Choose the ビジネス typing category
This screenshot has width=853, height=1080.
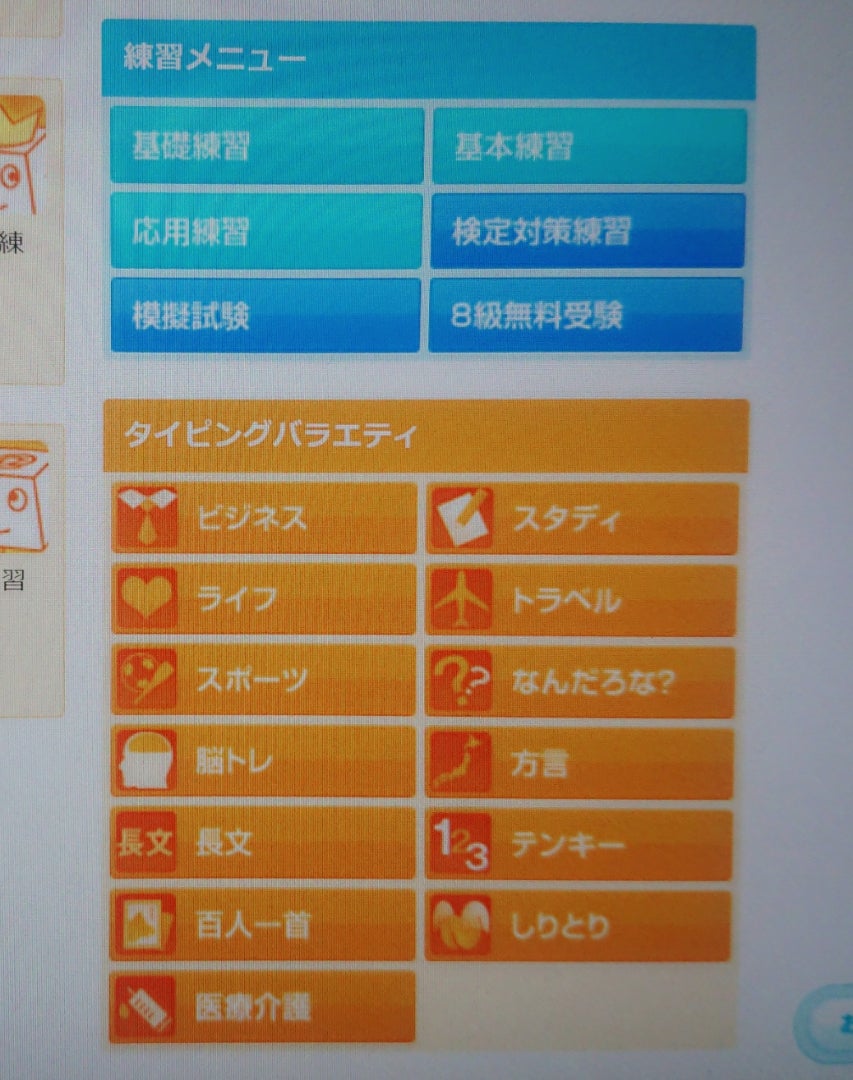[264, 518]
